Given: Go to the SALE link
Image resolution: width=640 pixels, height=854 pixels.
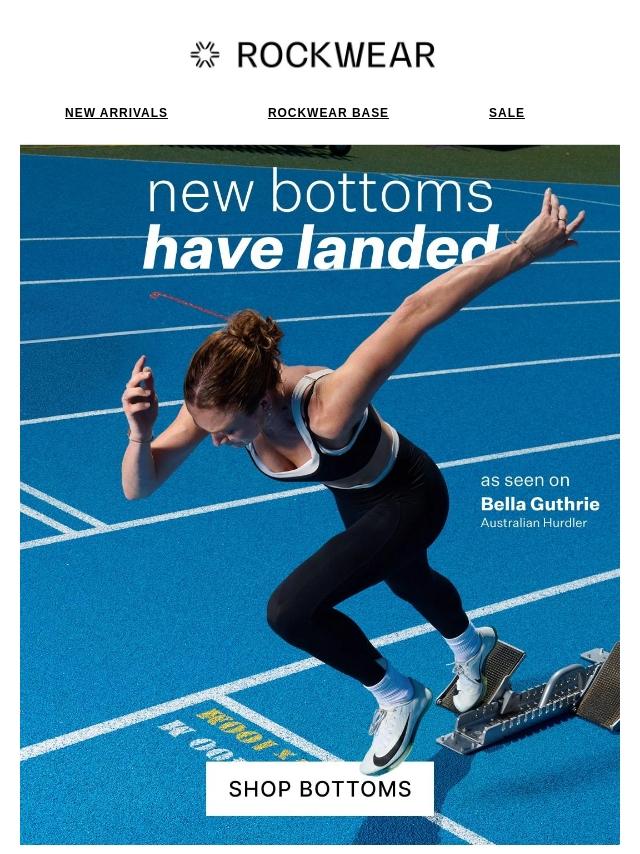Looking at the screenshot, I should (506, 113).
